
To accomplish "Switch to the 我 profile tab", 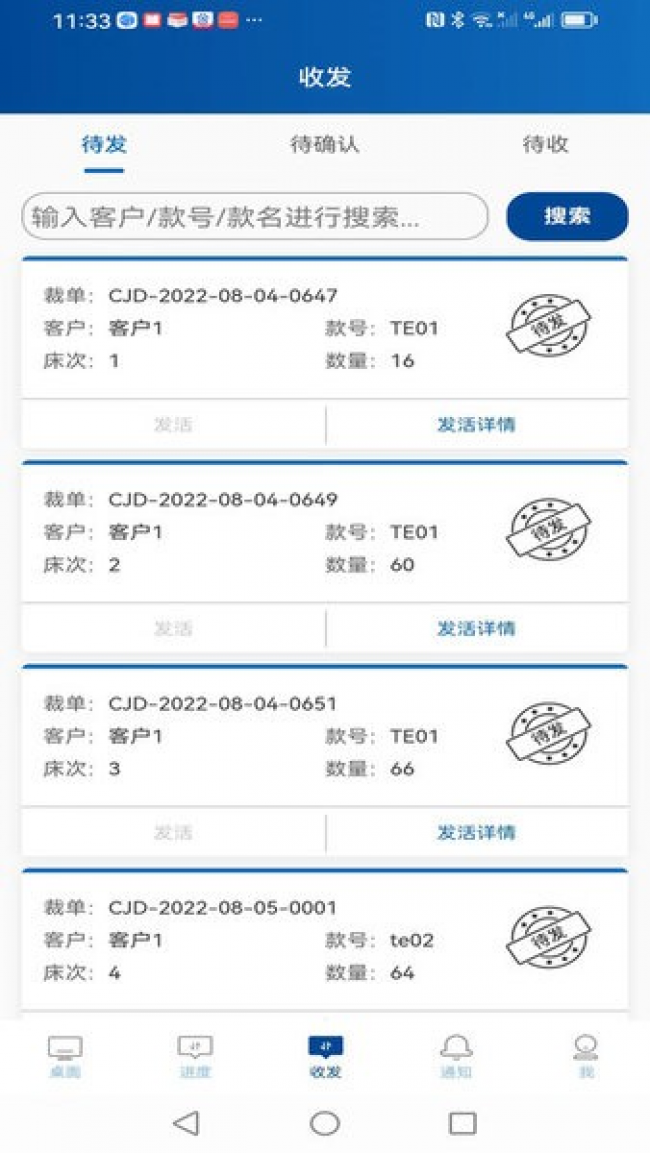I will 586,1057.
